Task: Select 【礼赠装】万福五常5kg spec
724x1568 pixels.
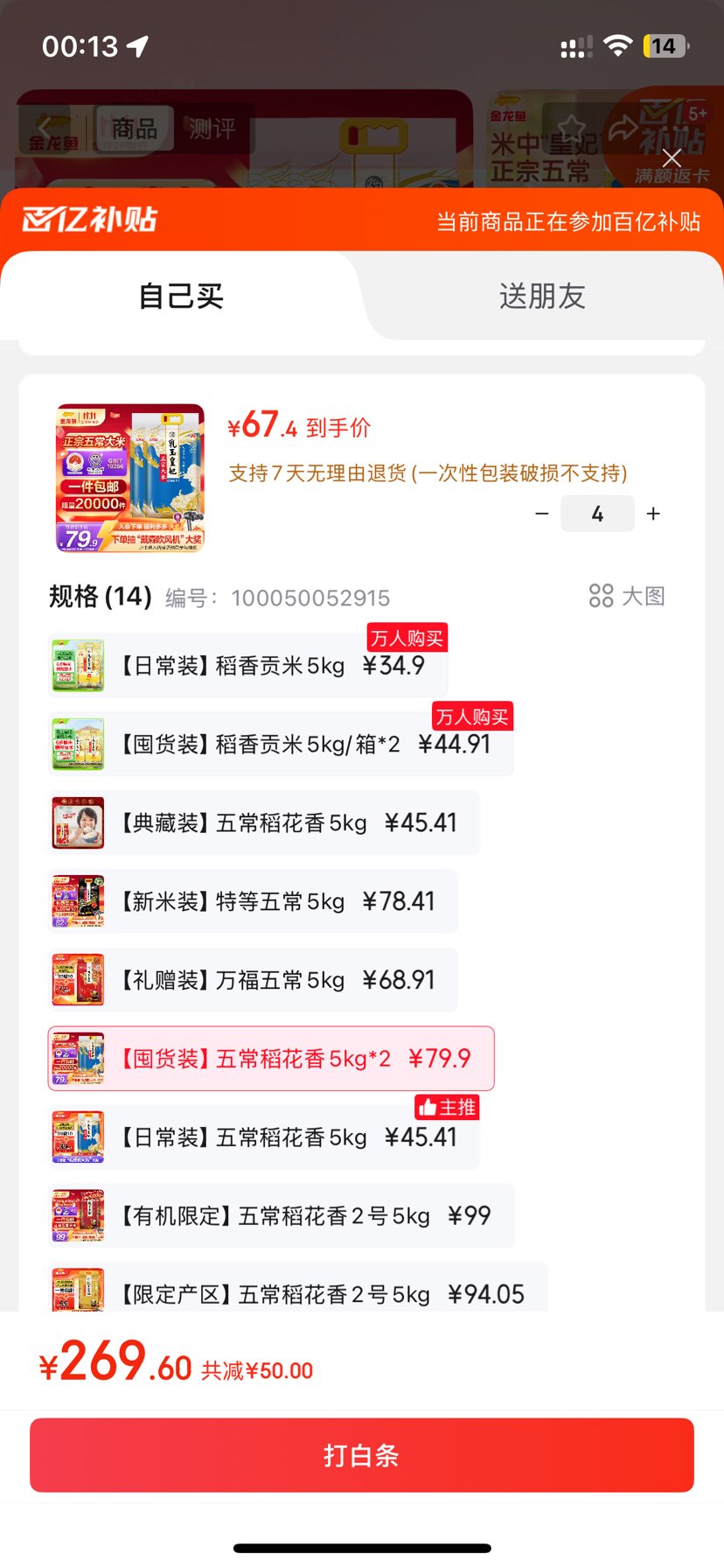Action: point(253,980)
